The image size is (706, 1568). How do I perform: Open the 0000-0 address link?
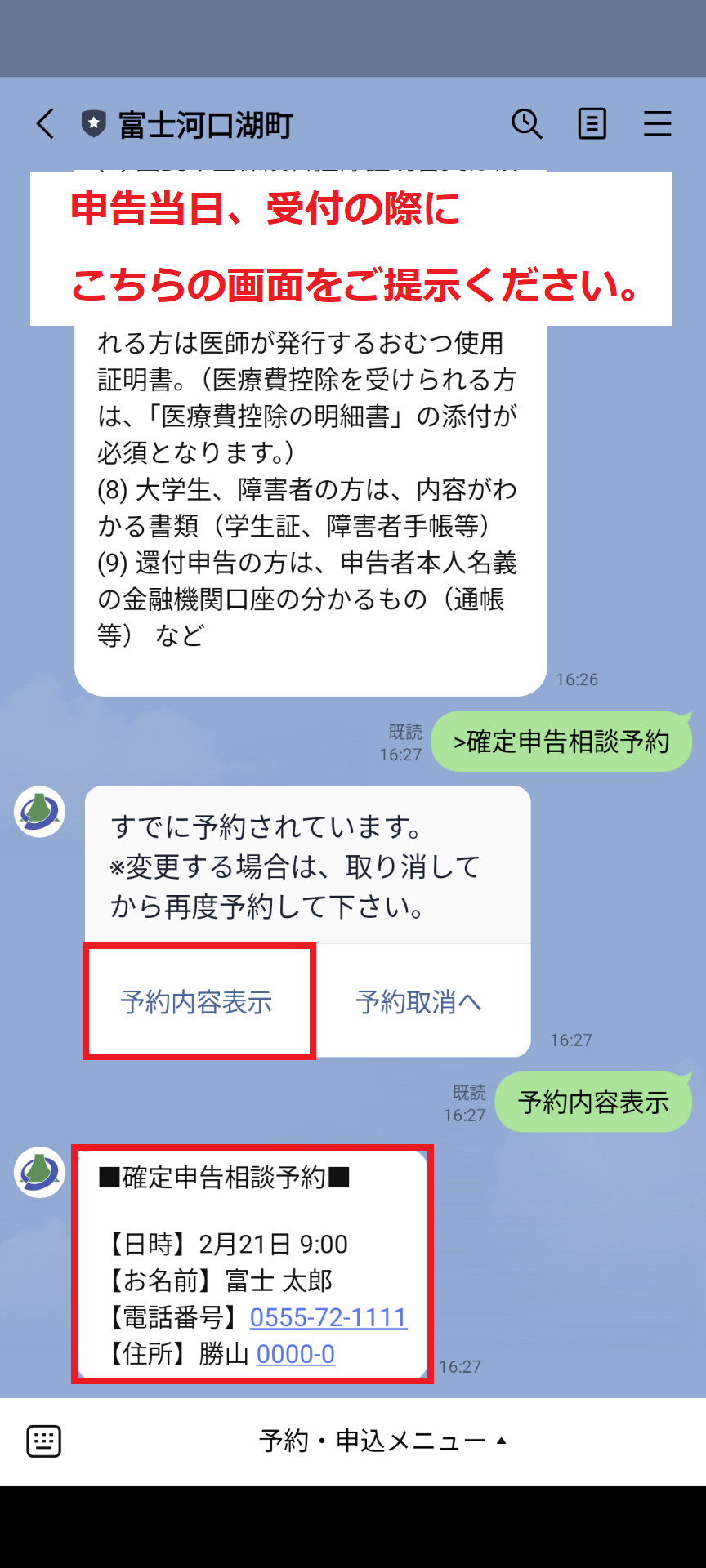[x=295, y=1354]
